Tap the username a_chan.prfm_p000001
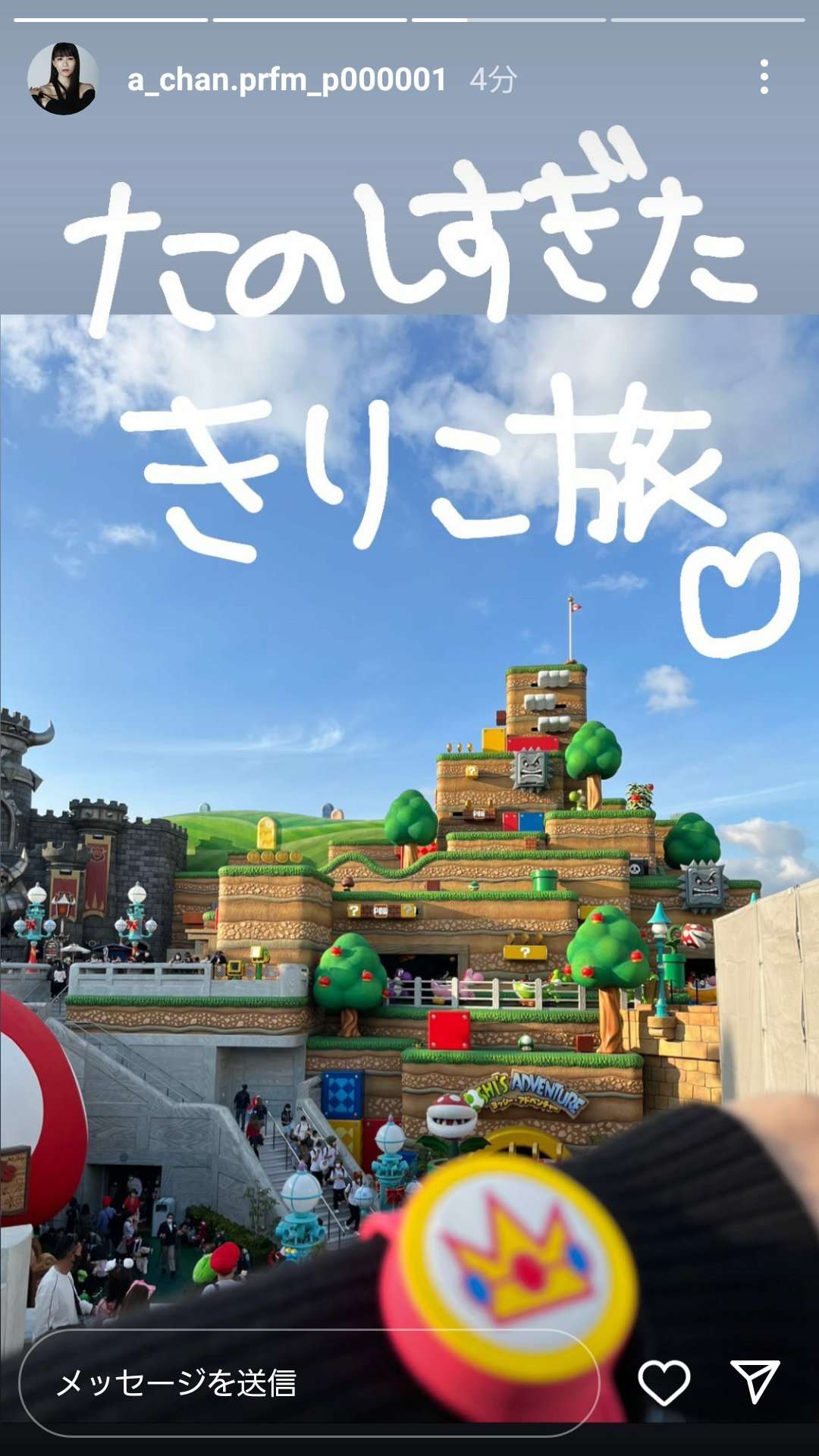This screenshot has height=1456, width=819. [x=287, y=79]
